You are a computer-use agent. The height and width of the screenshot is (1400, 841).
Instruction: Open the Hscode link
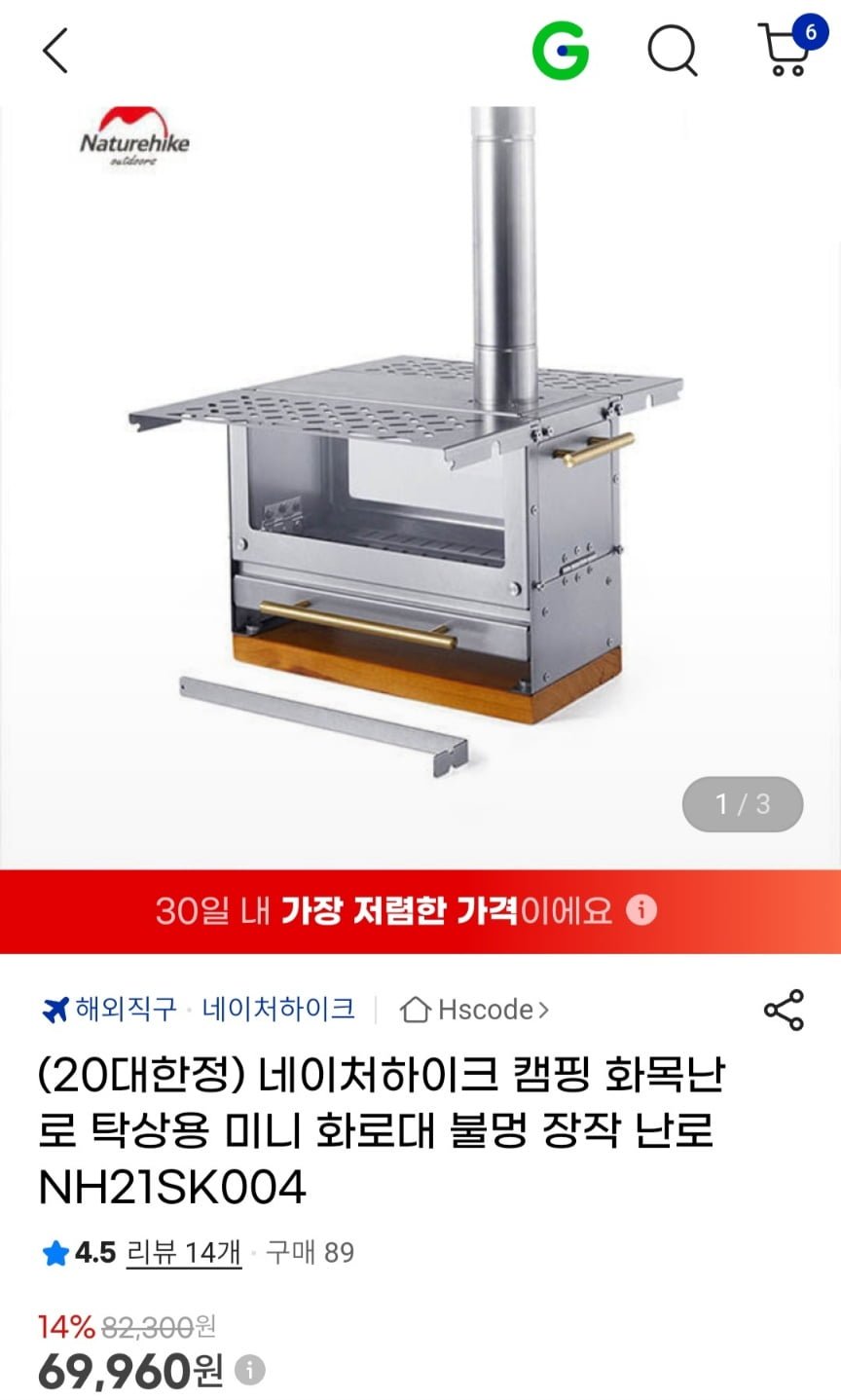point(475,1010)
